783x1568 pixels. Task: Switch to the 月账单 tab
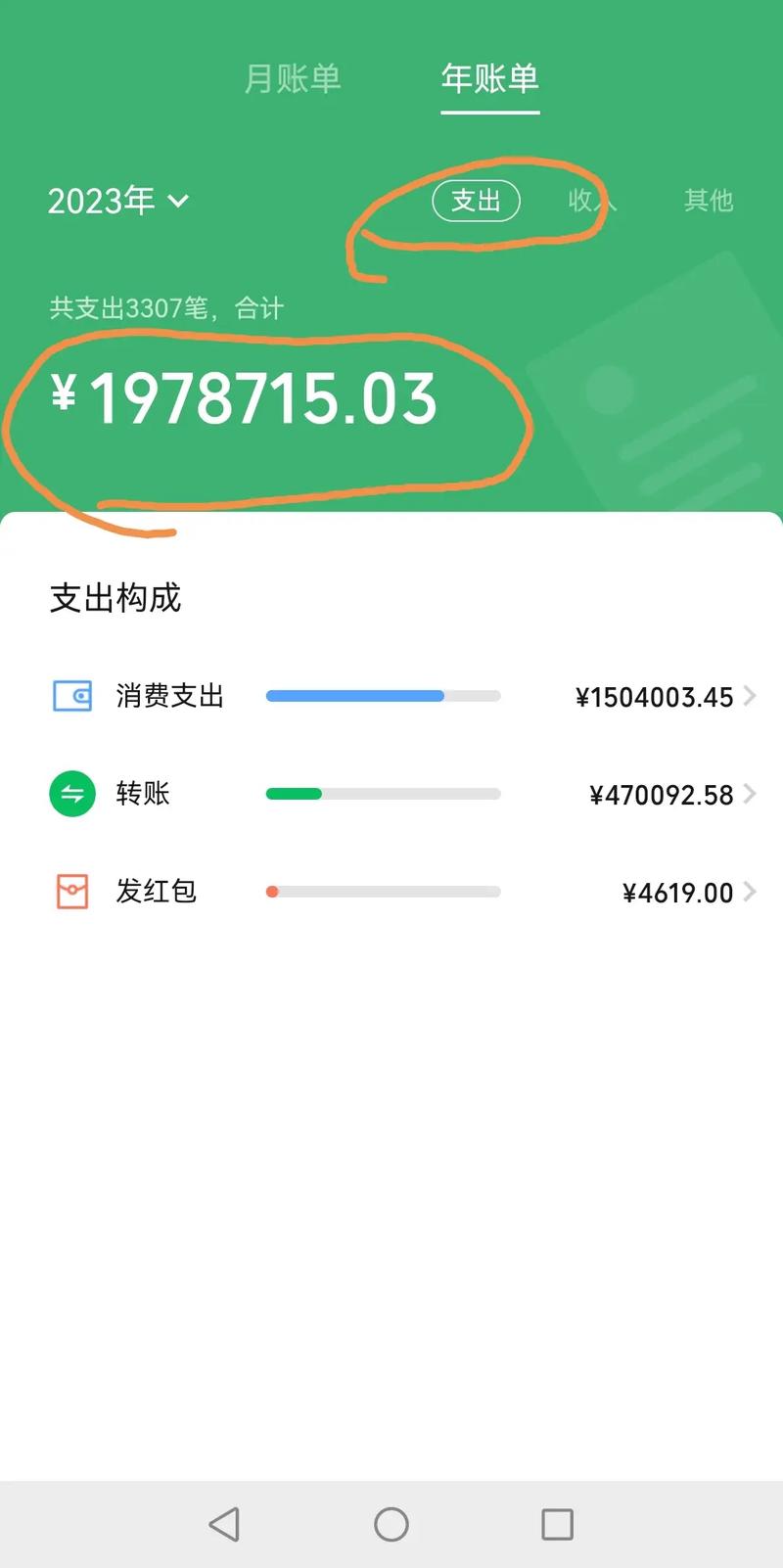(294, 79)
